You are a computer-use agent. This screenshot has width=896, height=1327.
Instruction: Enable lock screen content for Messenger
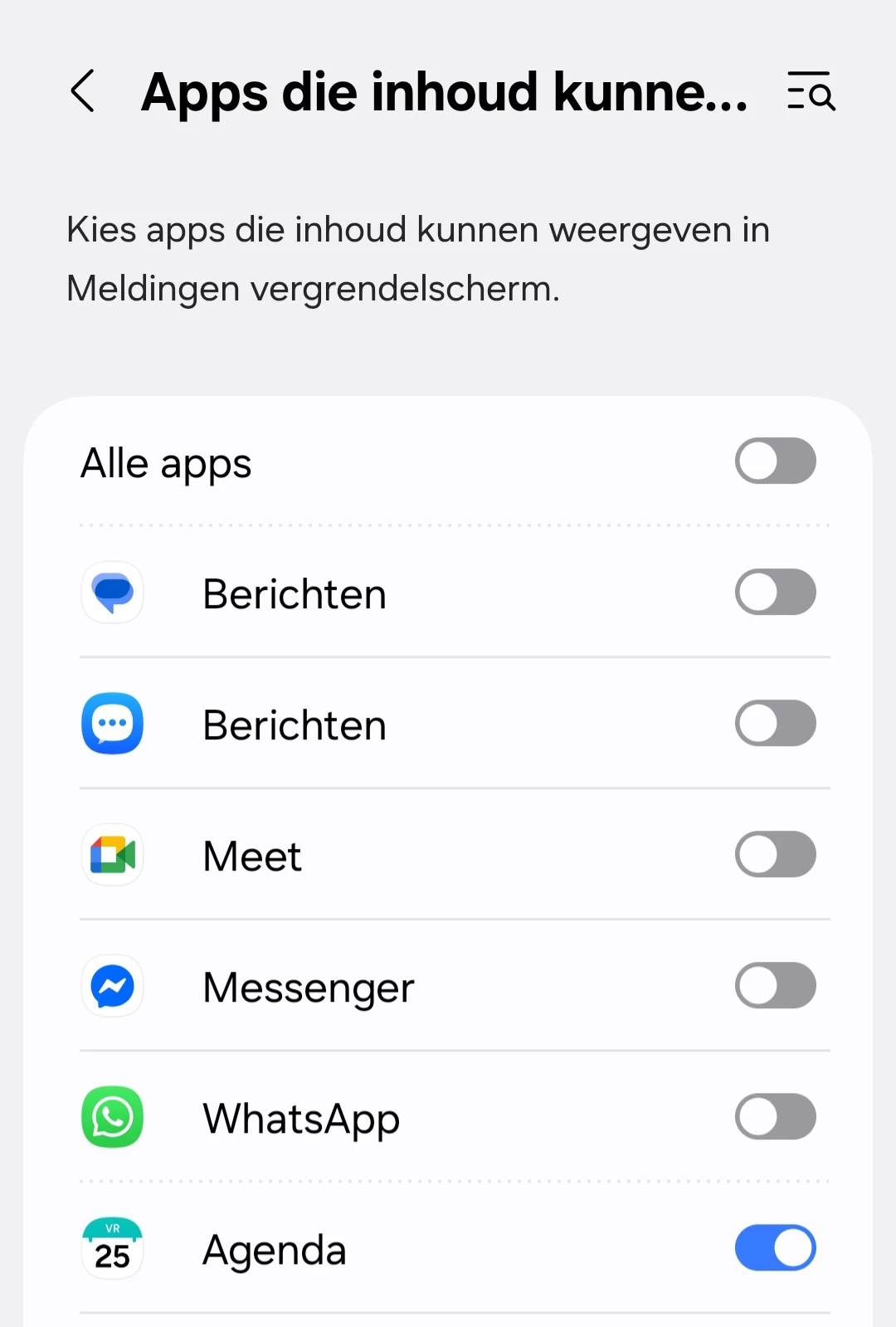tap(775, 986)
